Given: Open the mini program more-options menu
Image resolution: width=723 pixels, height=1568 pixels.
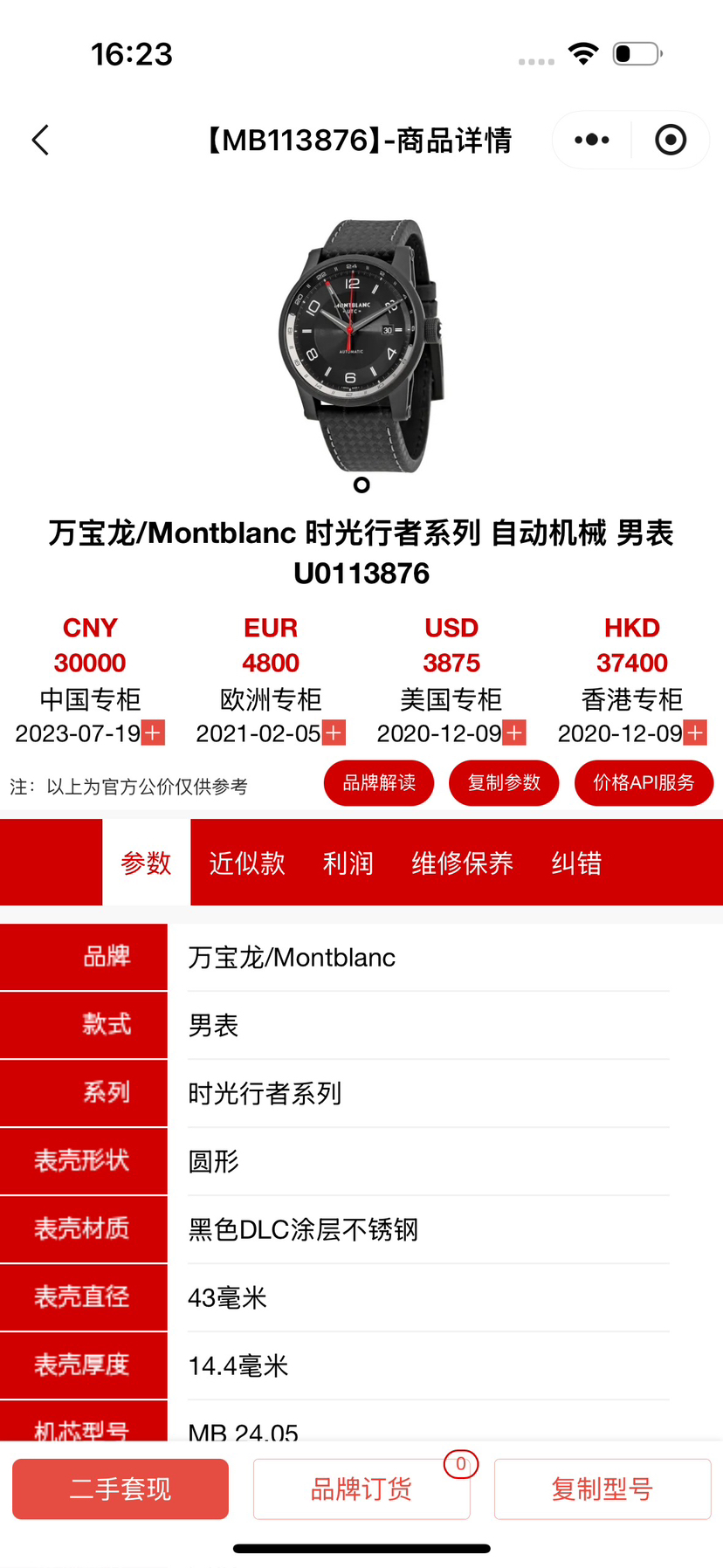Looking at the screenshot, I should (x=592, y=140).
